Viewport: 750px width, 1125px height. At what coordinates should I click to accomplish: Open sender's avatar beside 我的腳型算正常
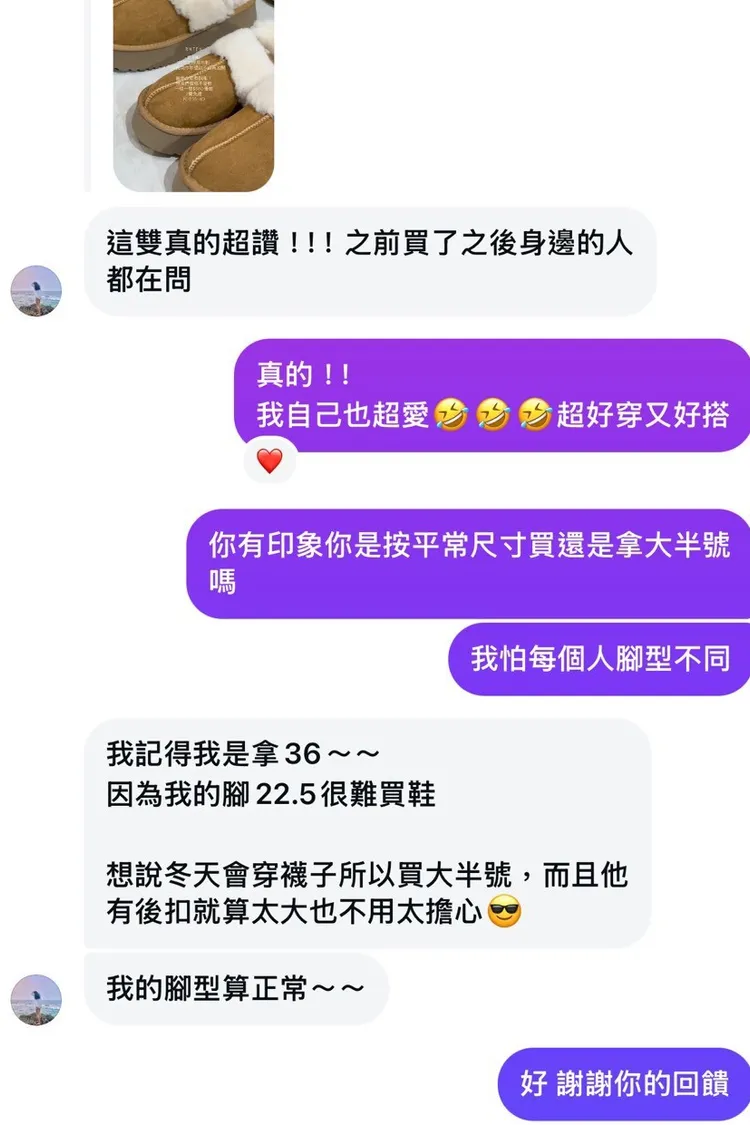36,1000
